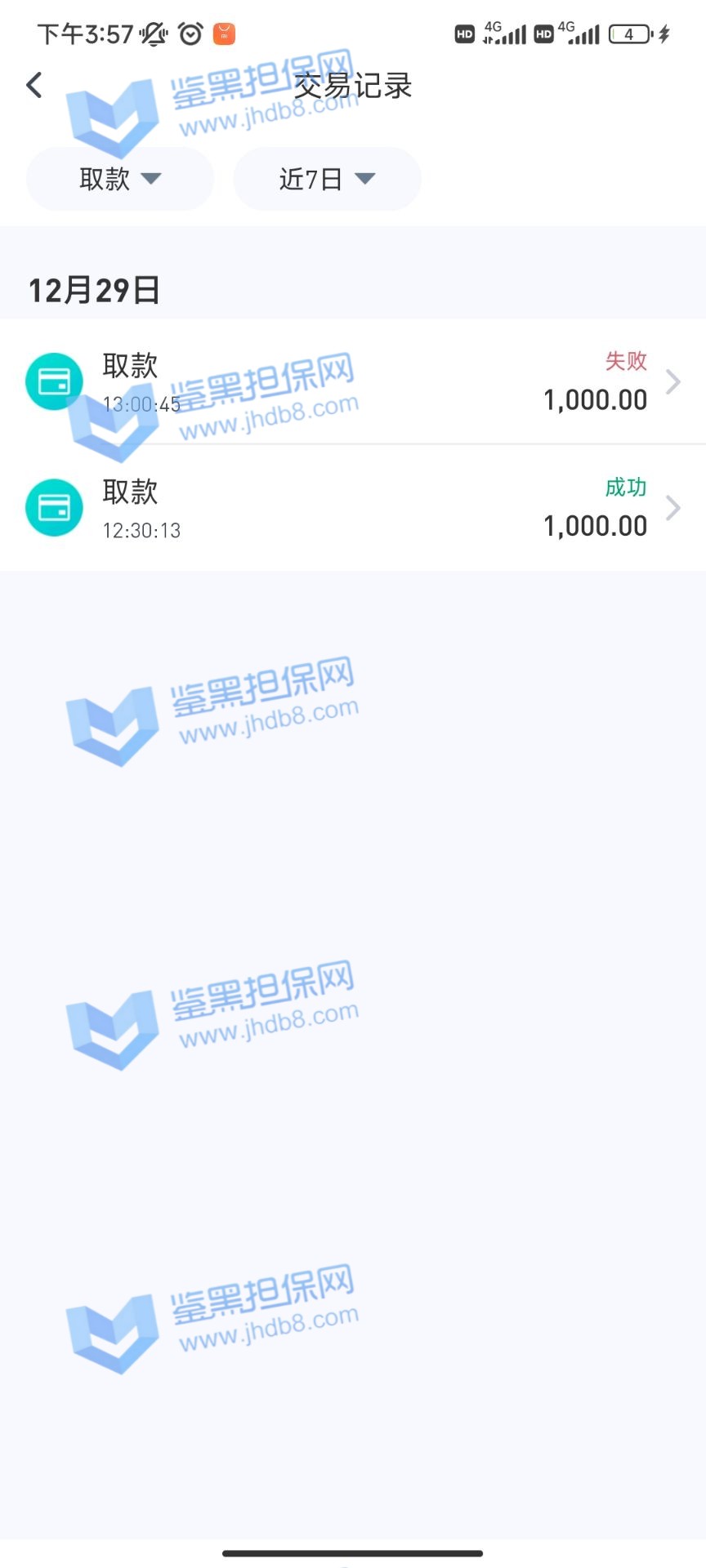This screenshot has width=706, height=1568.
Task: Go back from 交易记录 page
Action: [34, 85]
